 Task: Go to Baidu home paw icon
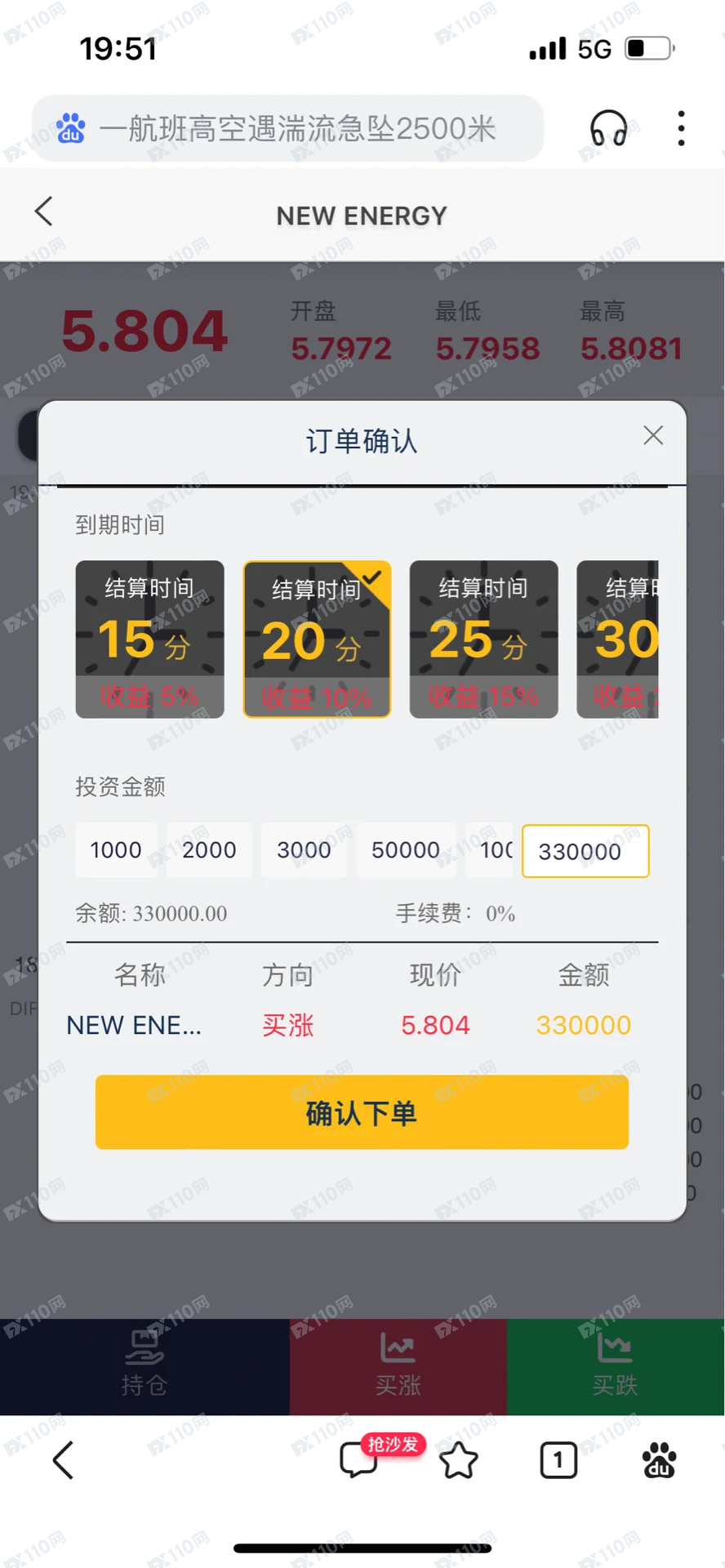tap(659, 1460)
